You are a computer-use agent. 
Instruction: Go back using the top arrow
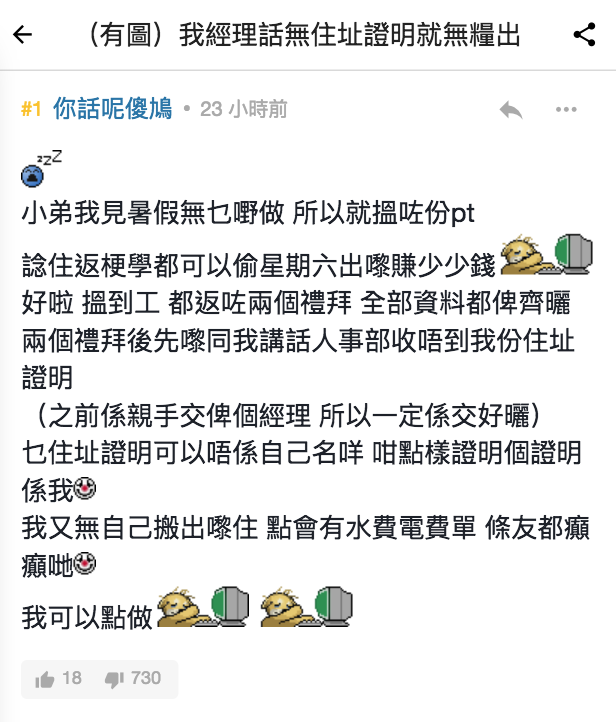click(x=22, y=35)
